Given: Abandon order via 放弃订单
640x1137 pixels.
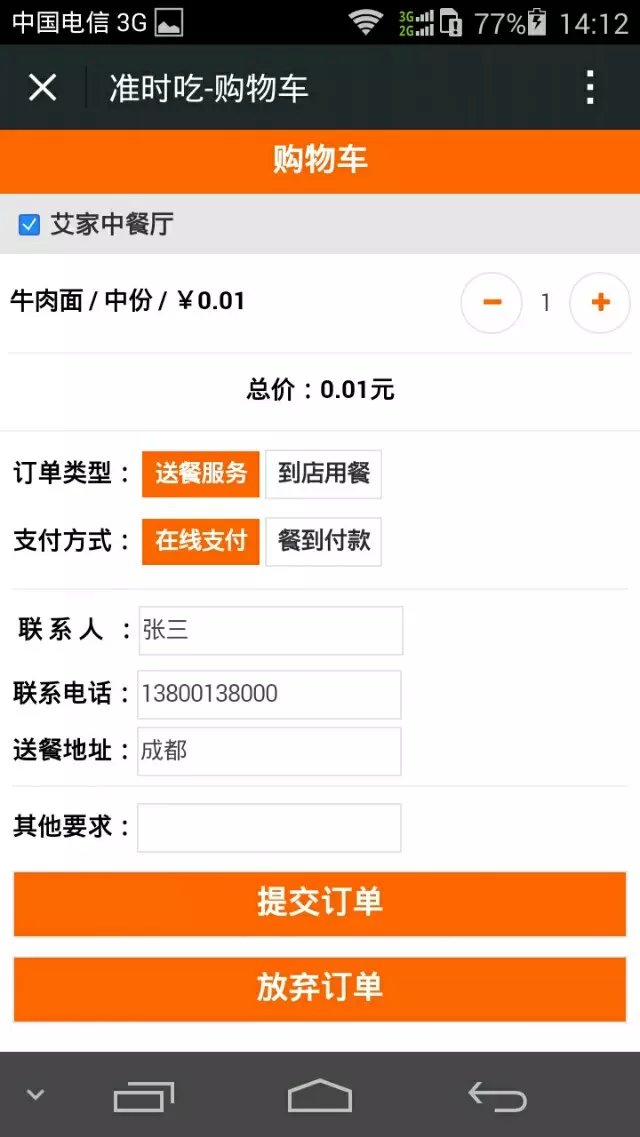Looking at the screenshot, I should pos(320,988).
